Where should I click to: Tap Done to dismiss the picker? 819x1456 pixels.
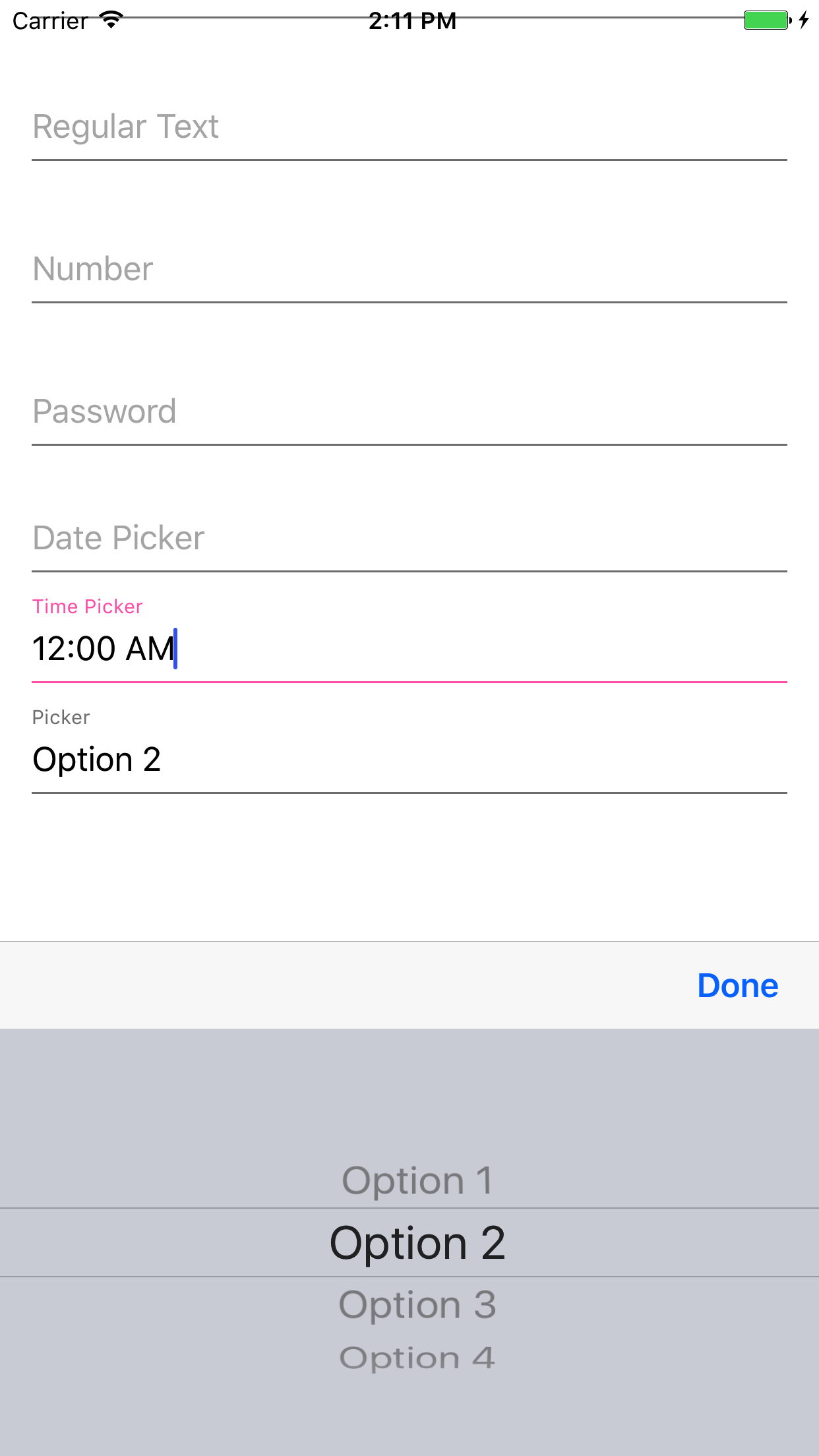[737, 986]
